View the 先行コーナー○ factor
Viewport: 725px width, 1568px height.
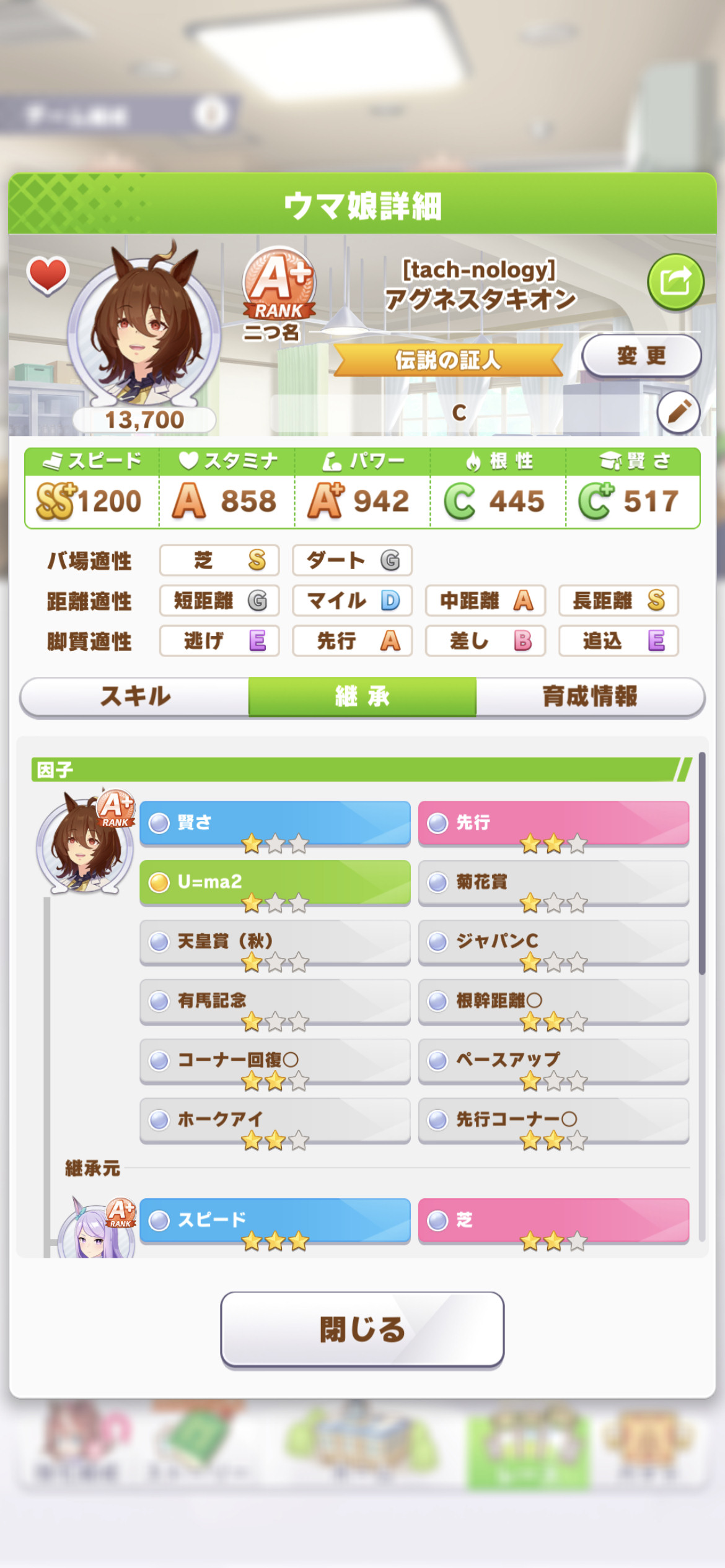point(553,1120)
